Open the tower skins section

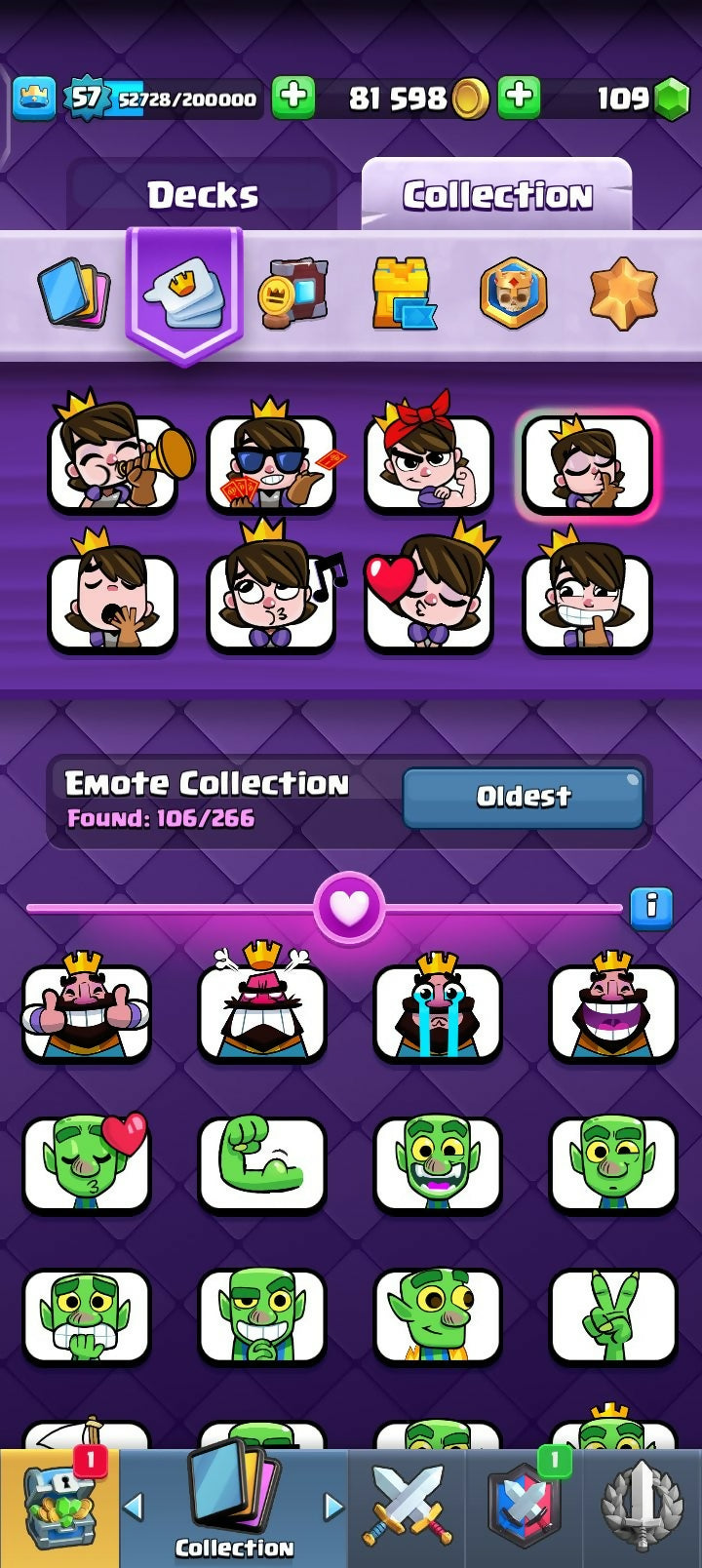(404, 291)
